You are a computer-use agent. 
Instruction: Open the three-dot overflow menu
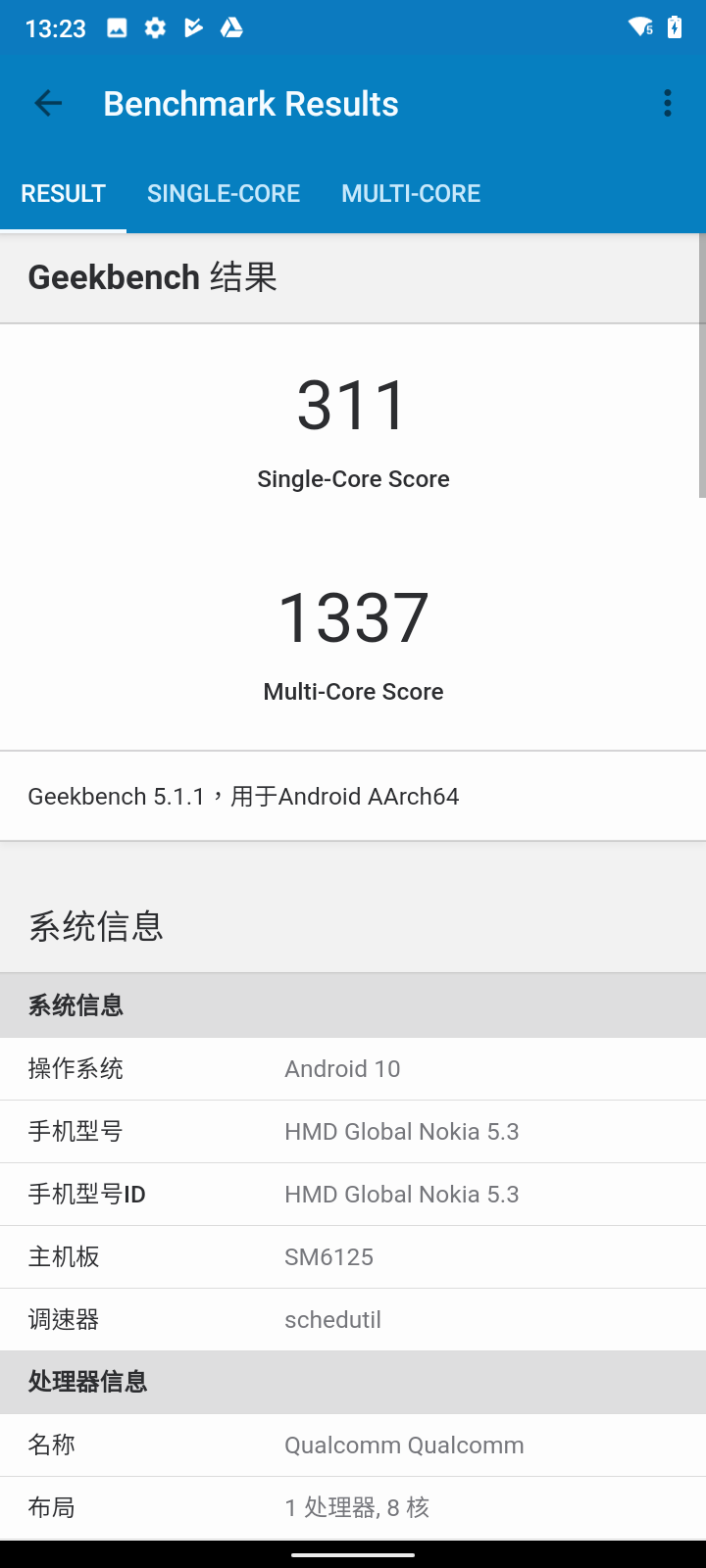coord(668,103)
